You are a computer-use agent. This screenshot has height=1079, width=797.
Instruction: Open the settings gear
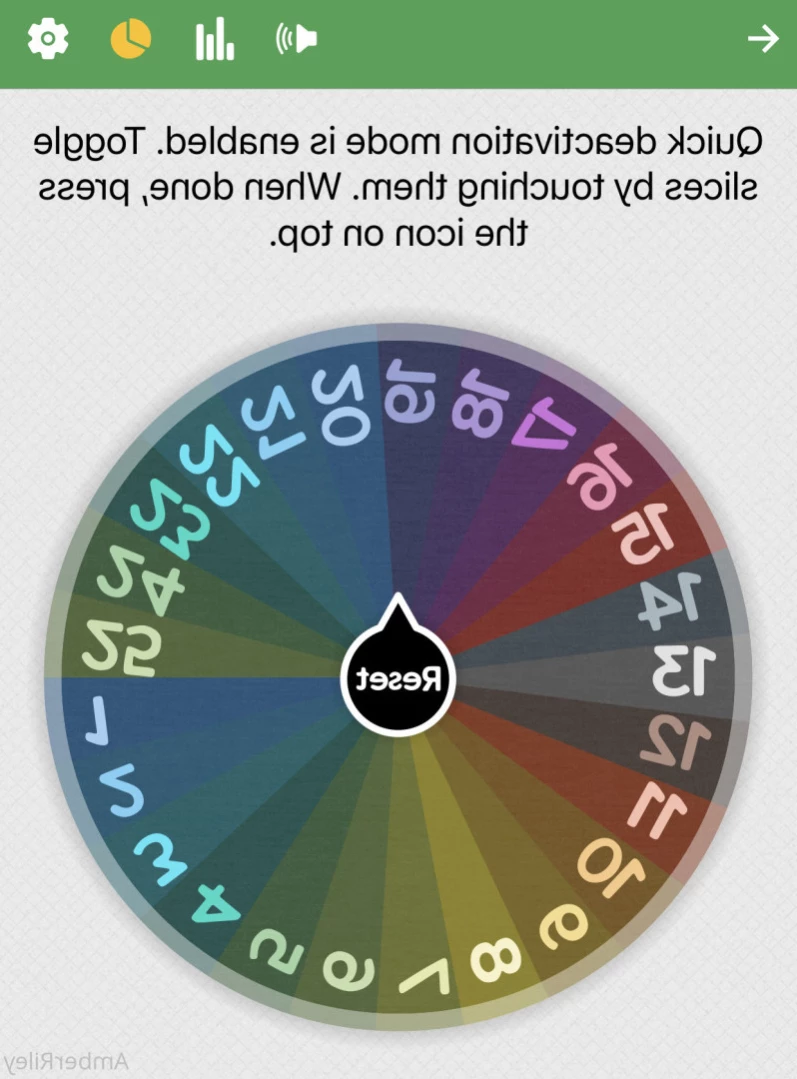pyautogui.click(x=47, y=40)
